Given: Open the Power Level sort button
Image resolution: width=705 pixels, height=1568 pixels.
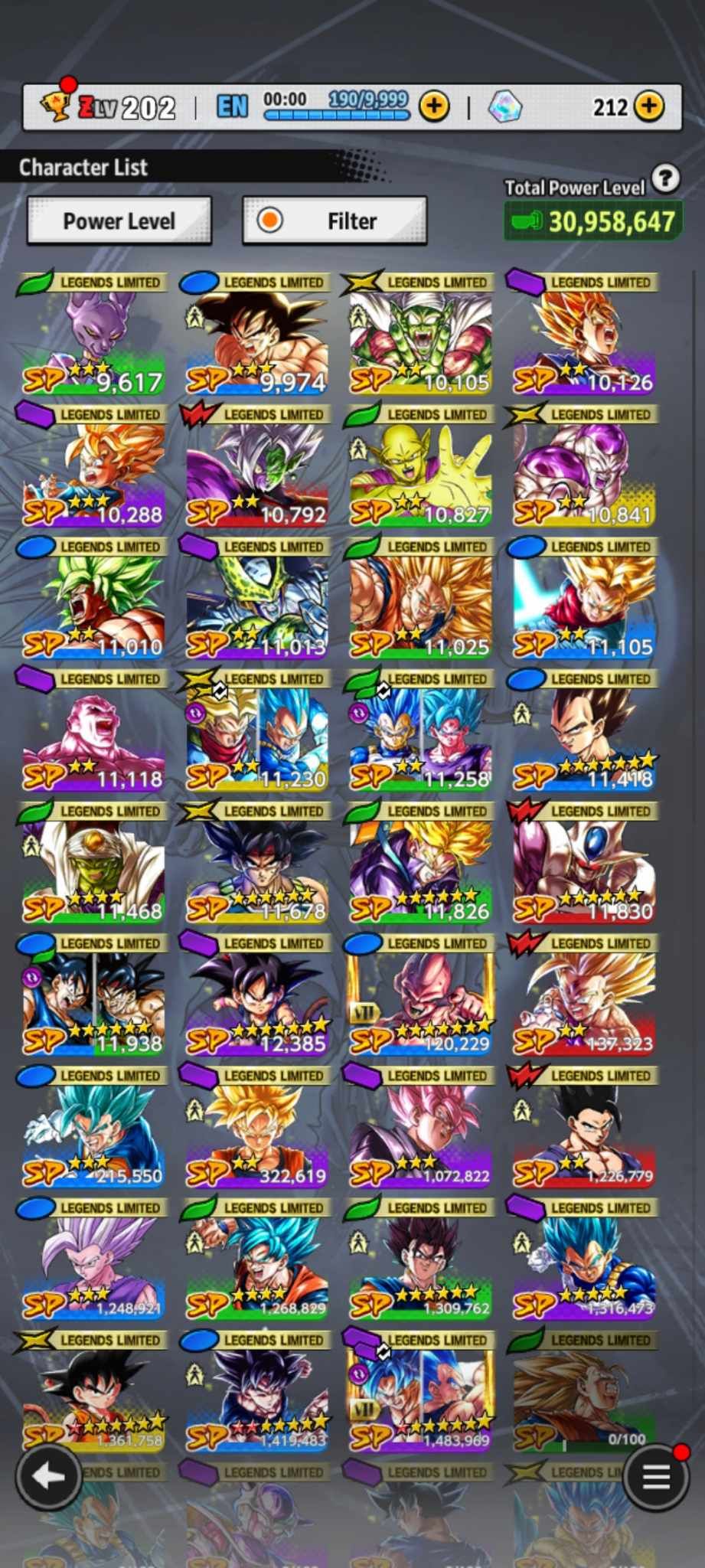Looking at the screenshot, I should point(119,221).
